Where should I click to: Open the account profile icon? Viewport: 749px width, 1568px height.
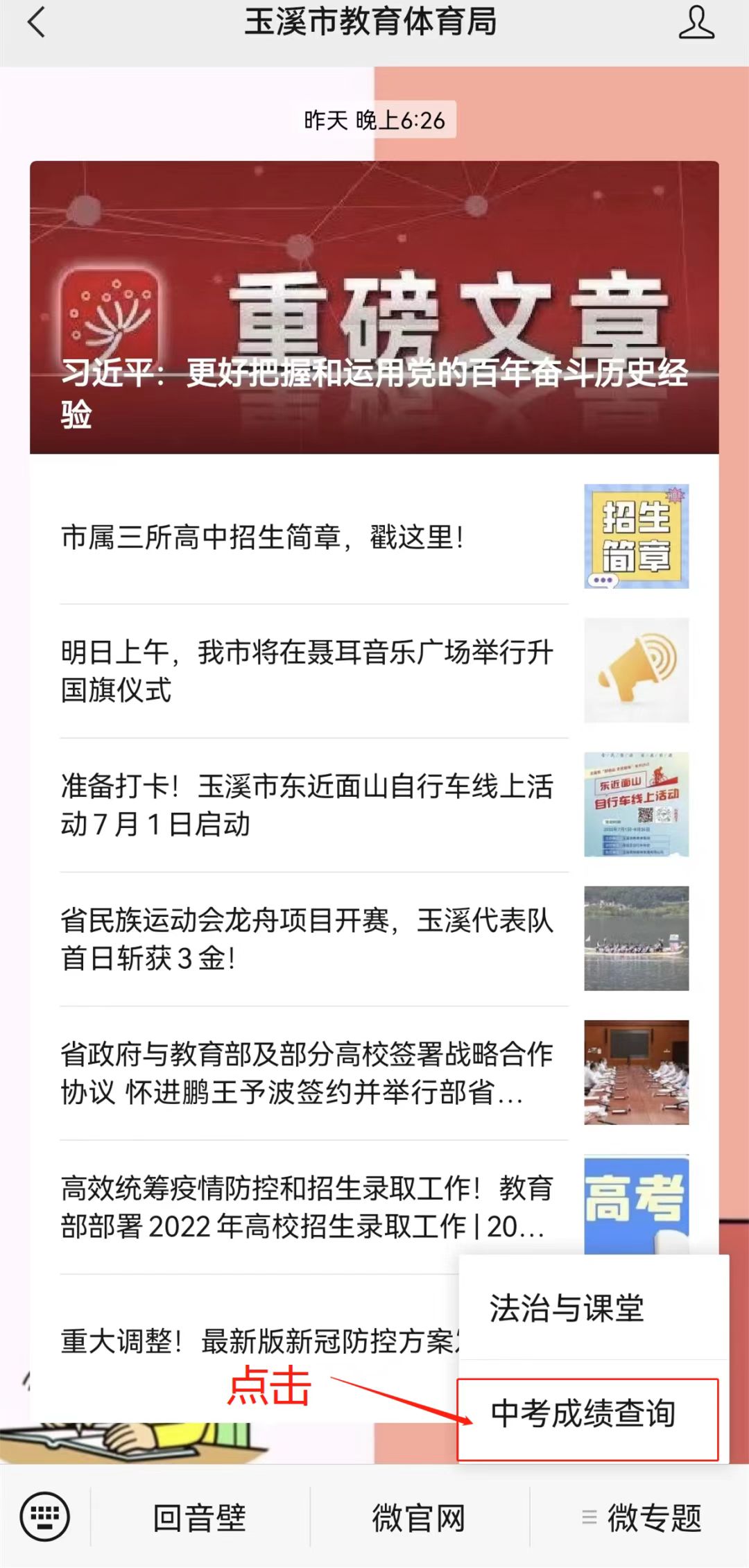click(696, 22)
